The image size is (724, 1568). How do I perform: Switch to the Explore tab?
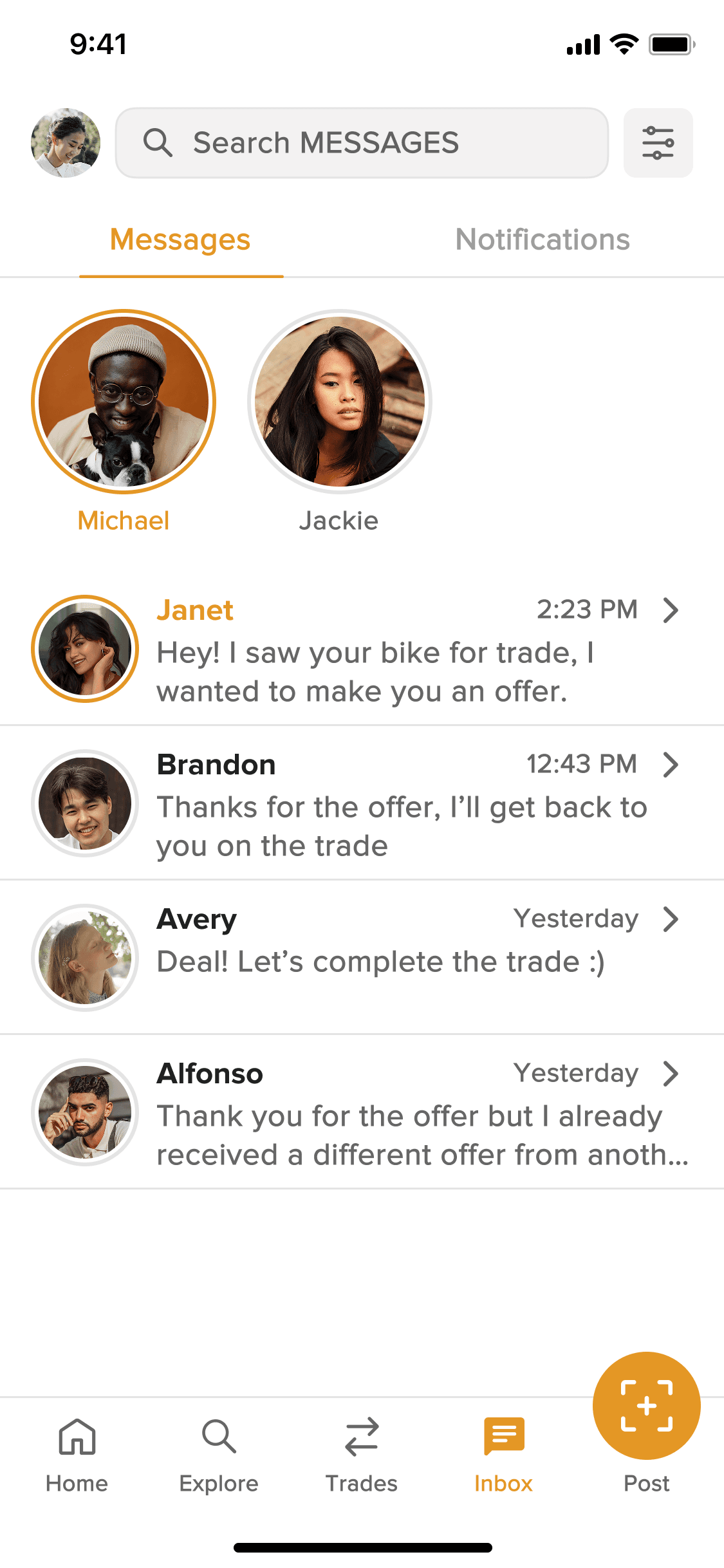point(219,1455)
